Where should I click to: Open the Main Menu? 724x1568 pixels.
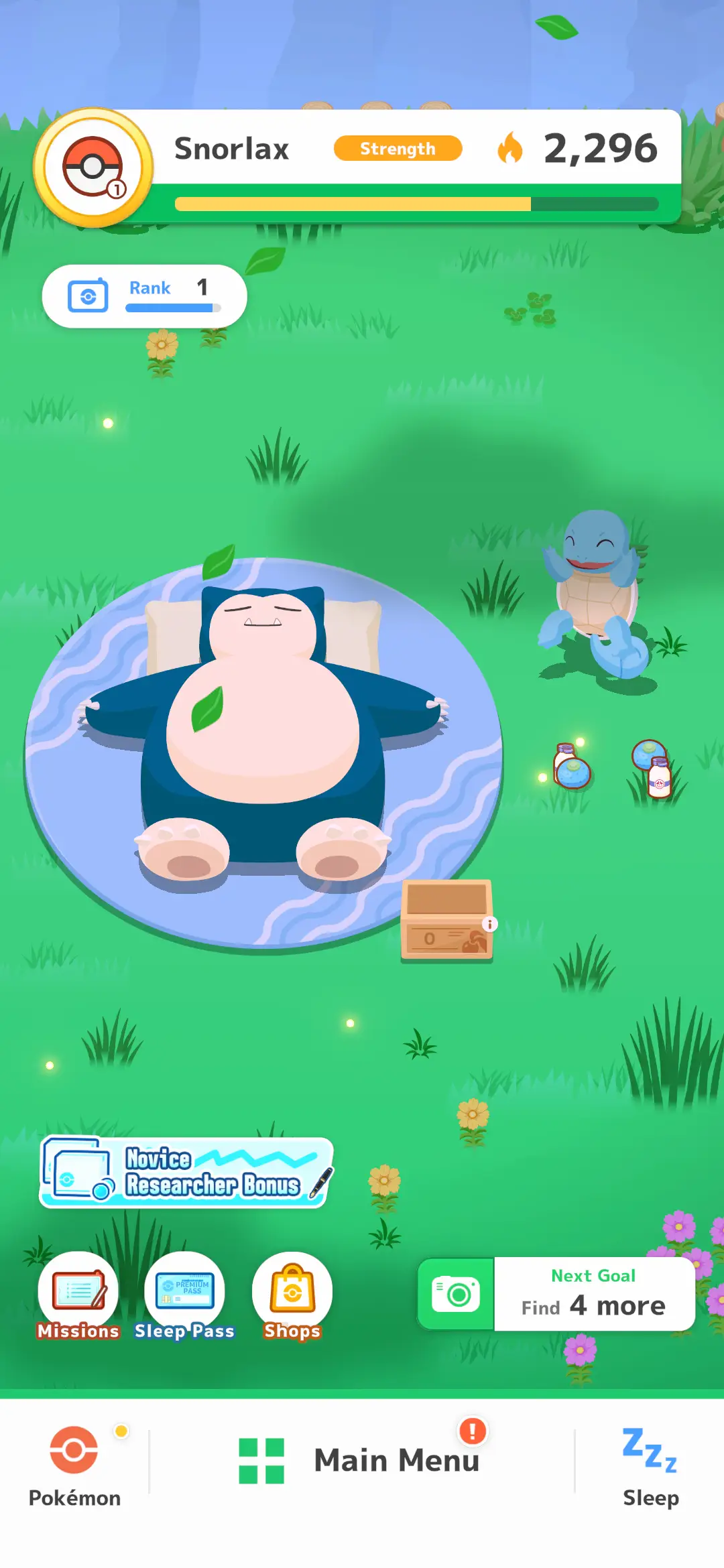(362, 1461)
